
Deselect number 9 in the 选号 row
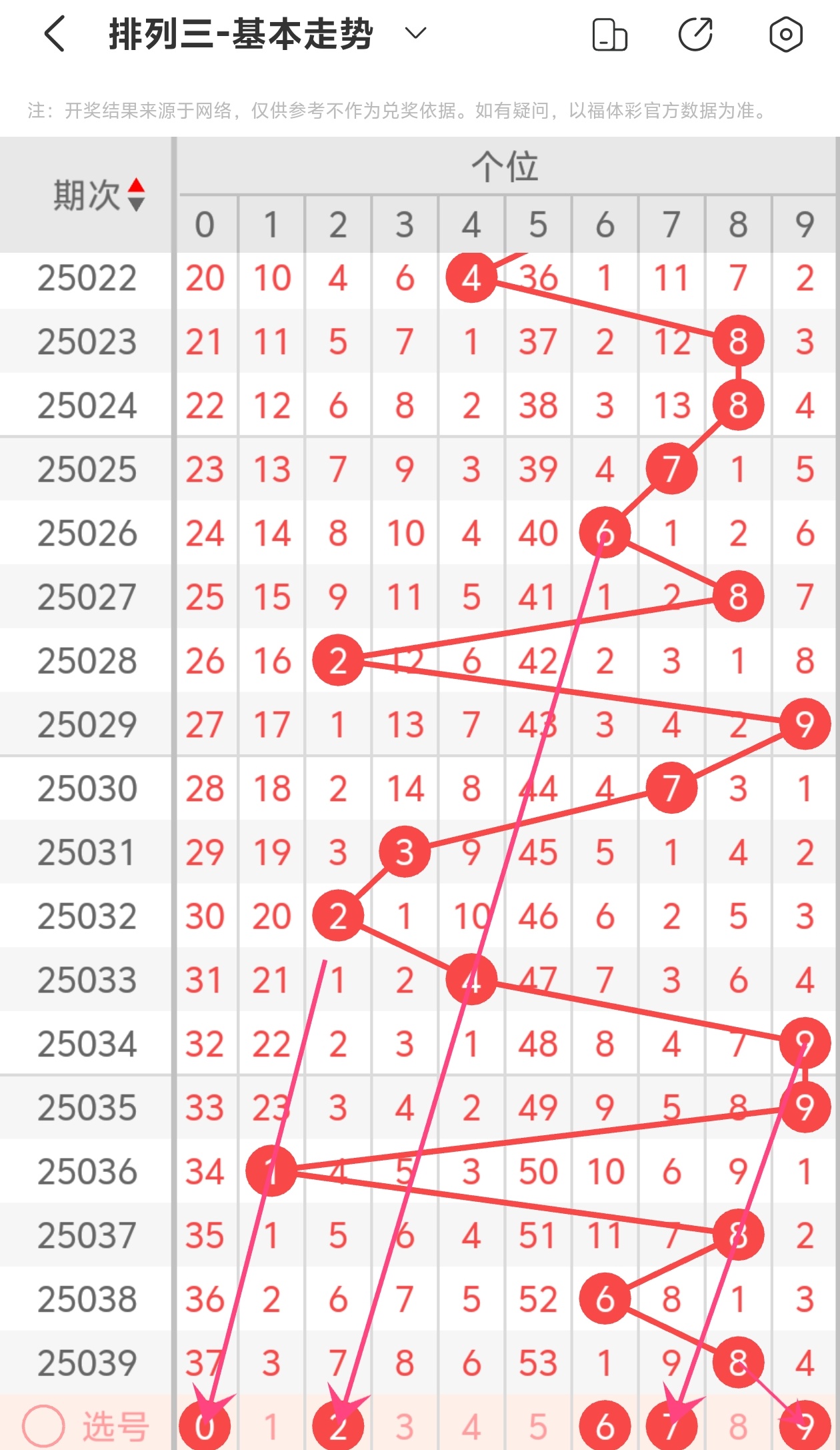pyautogui.click(x=805, y=1427)
